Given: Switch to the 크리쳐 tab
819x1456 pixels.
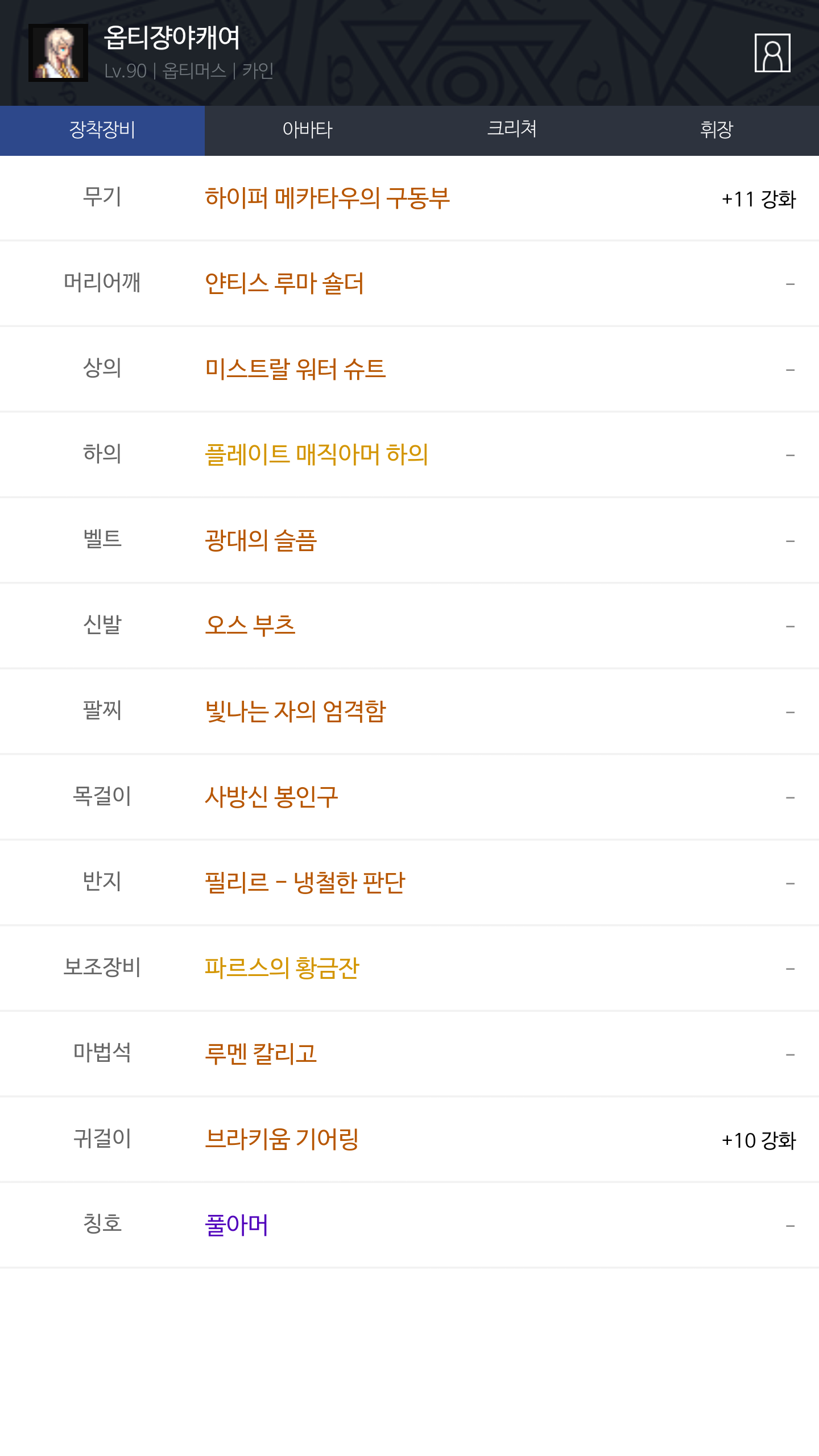Looking at the screenshot, I should 512,130.
